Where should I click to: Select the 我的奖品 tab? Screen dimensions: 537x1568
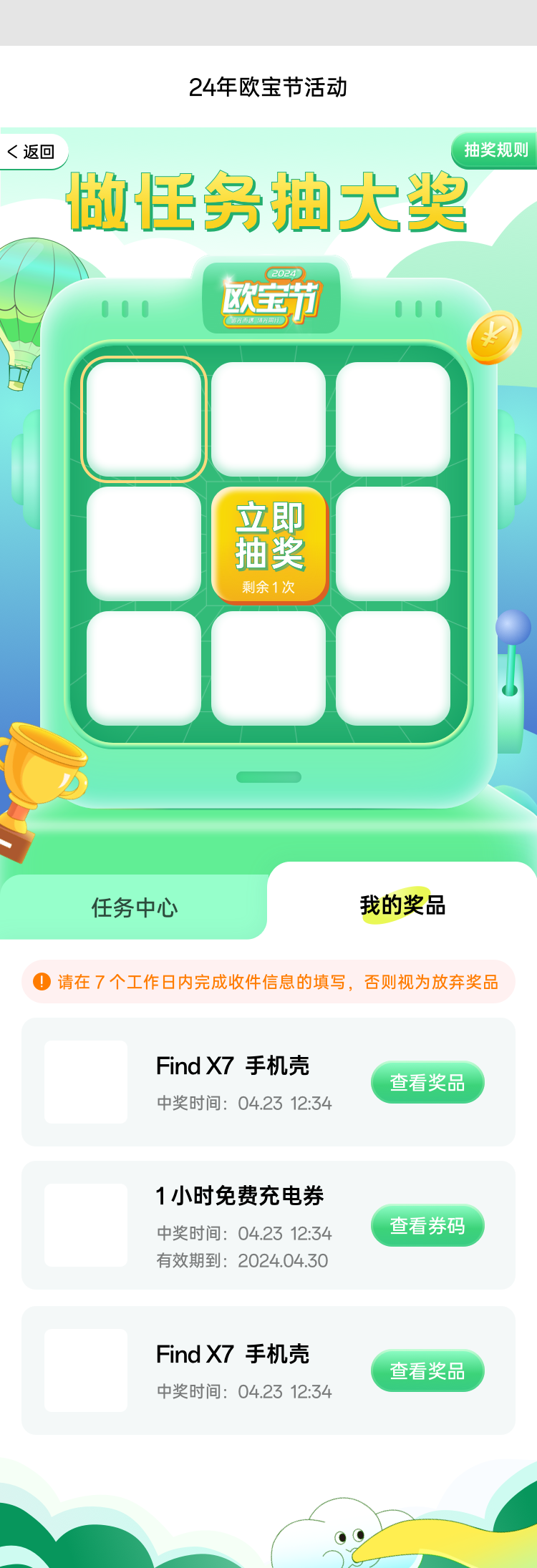[x=402, y=905]
